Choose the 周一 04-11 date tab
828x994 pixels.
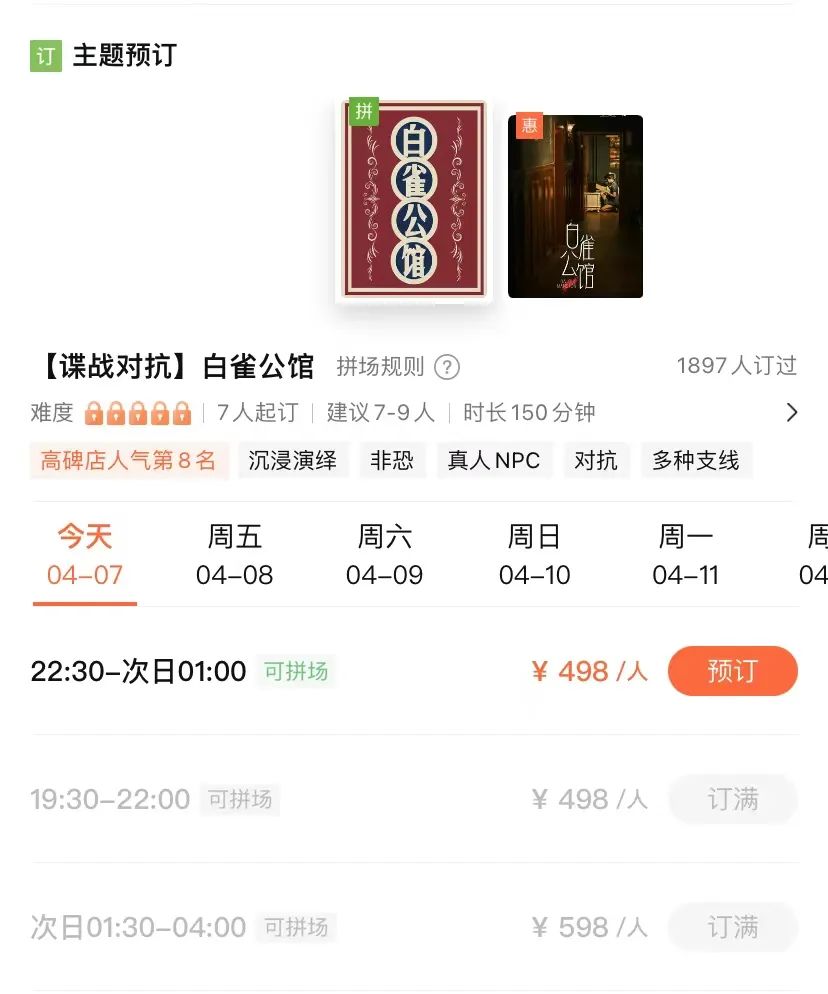click(685, 556)
